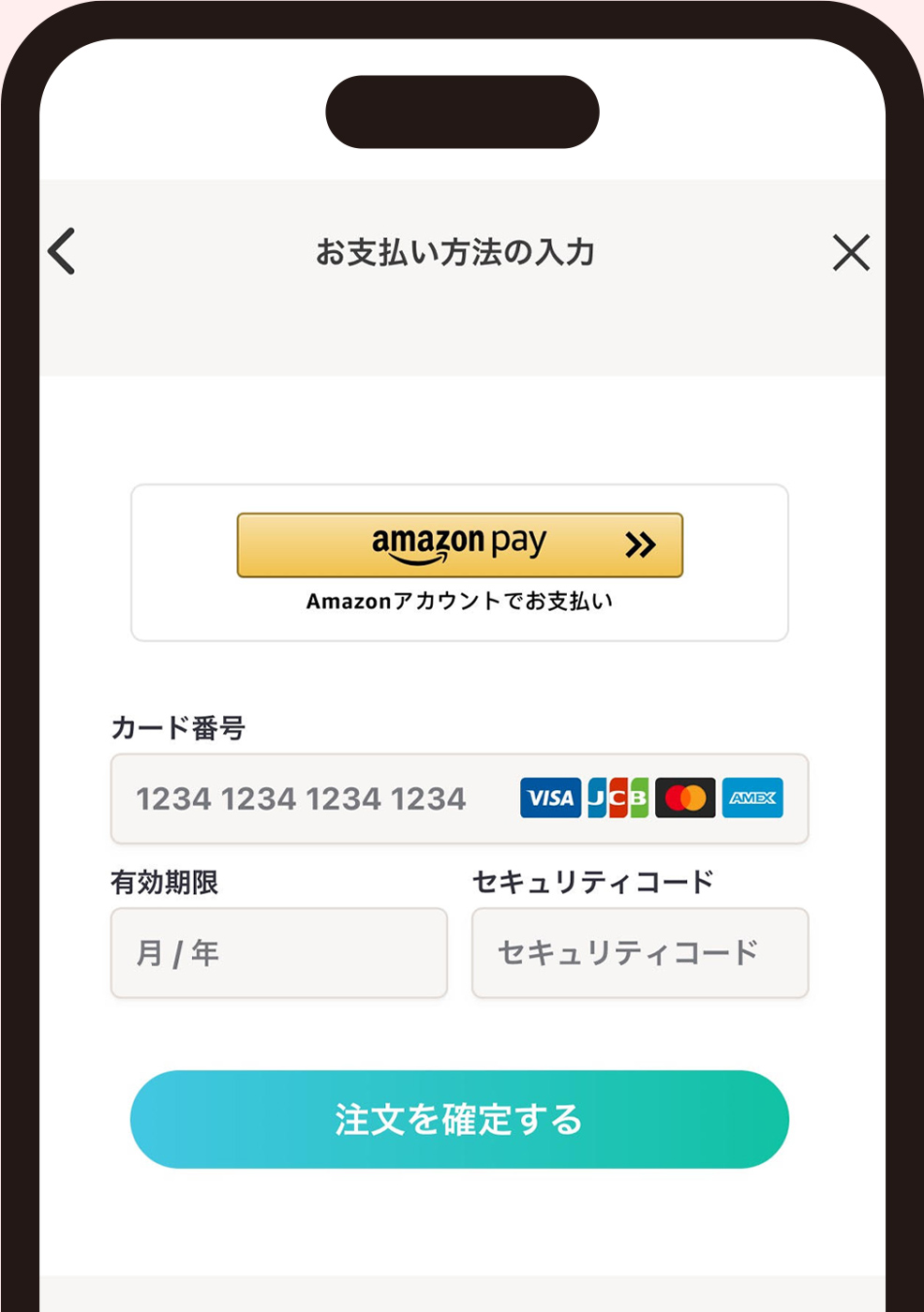Viewport: 924px width, 1312px height.
Task: Click the double-arrow icon on Amazon Pay button
Action: (x=642, y=544)
